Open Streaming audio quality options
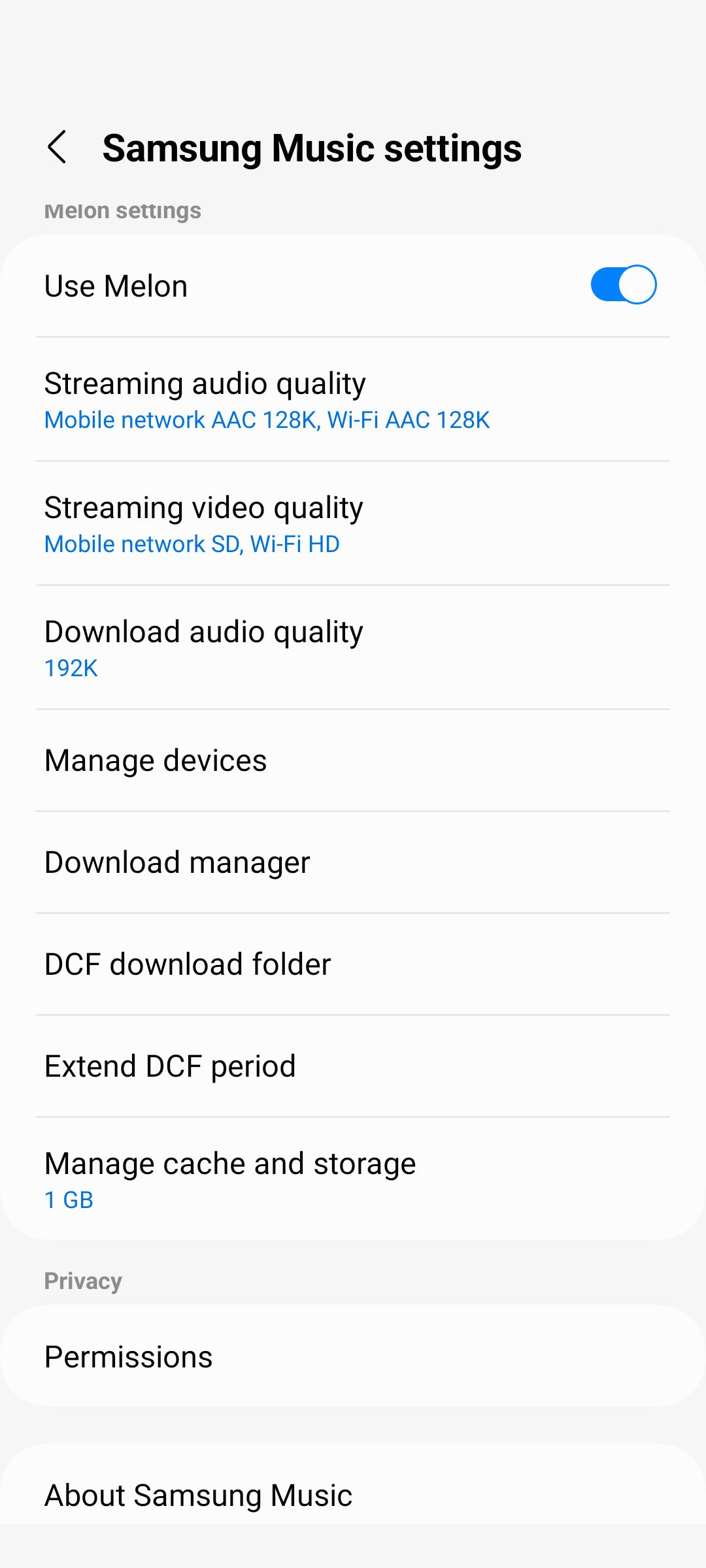The width and height of the screenshot is (706, 1568). [x=353, y=400]
